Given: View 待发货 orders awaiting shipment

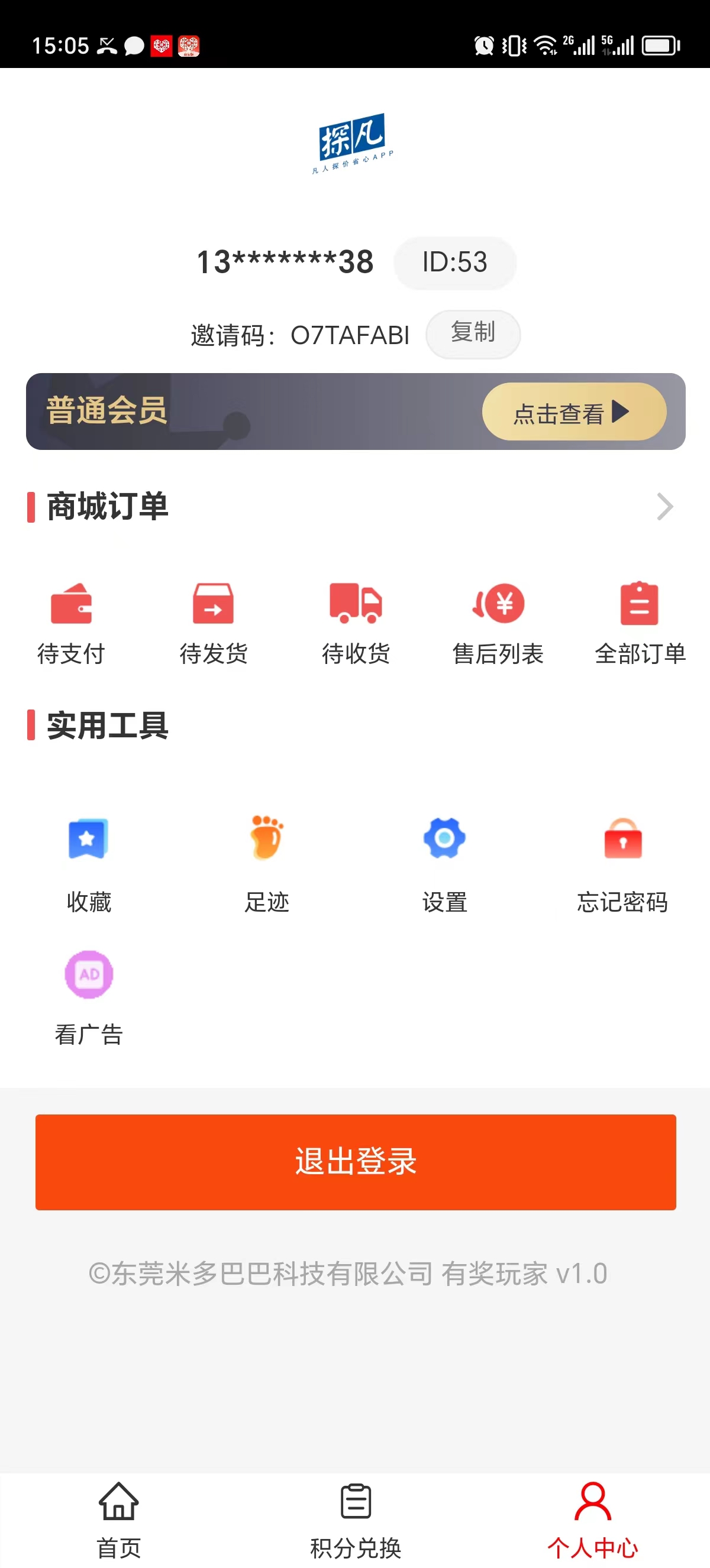Looking at the screenshot, I should [213, 622].
